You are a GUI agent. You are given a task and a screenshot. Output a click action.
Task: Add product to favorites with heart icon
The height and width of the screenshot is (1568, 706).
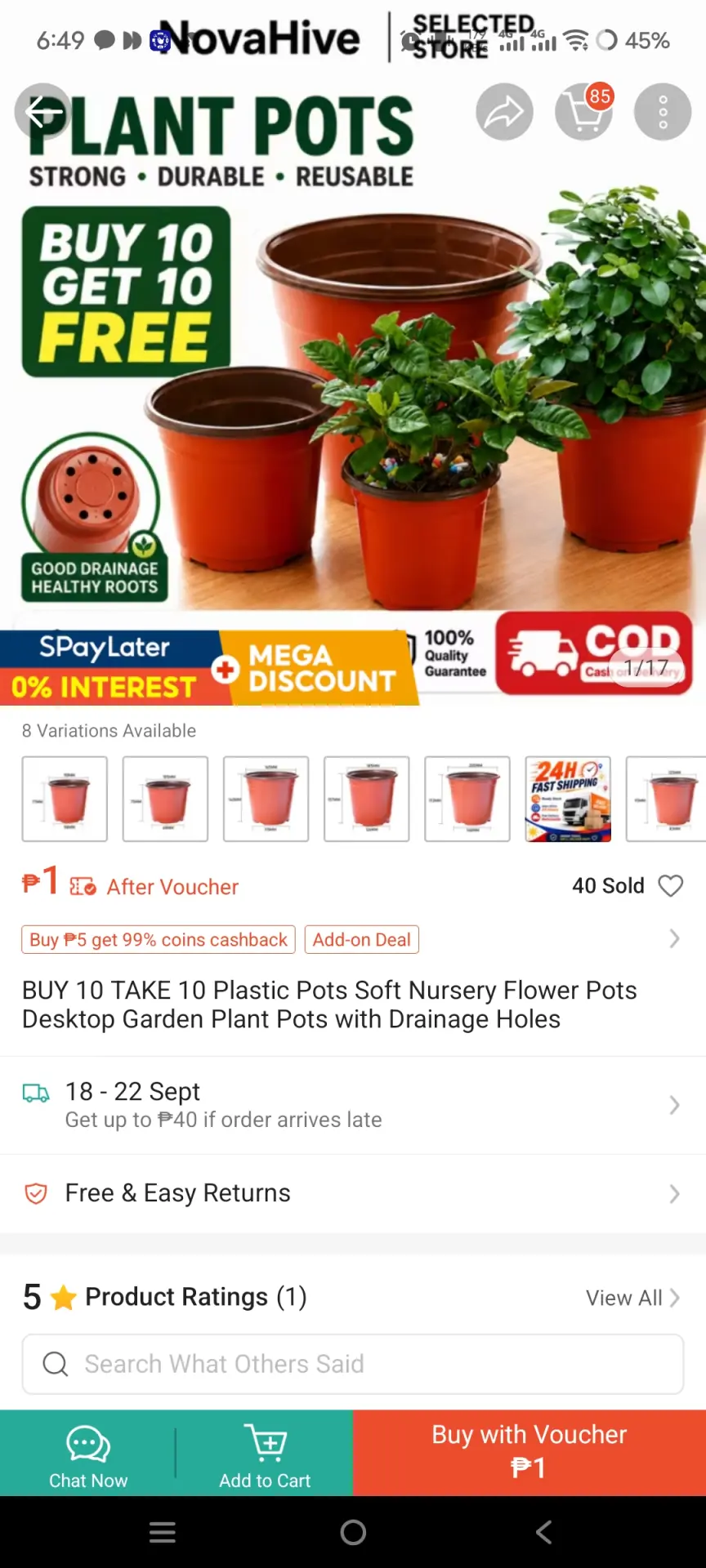tap(671, 886)
